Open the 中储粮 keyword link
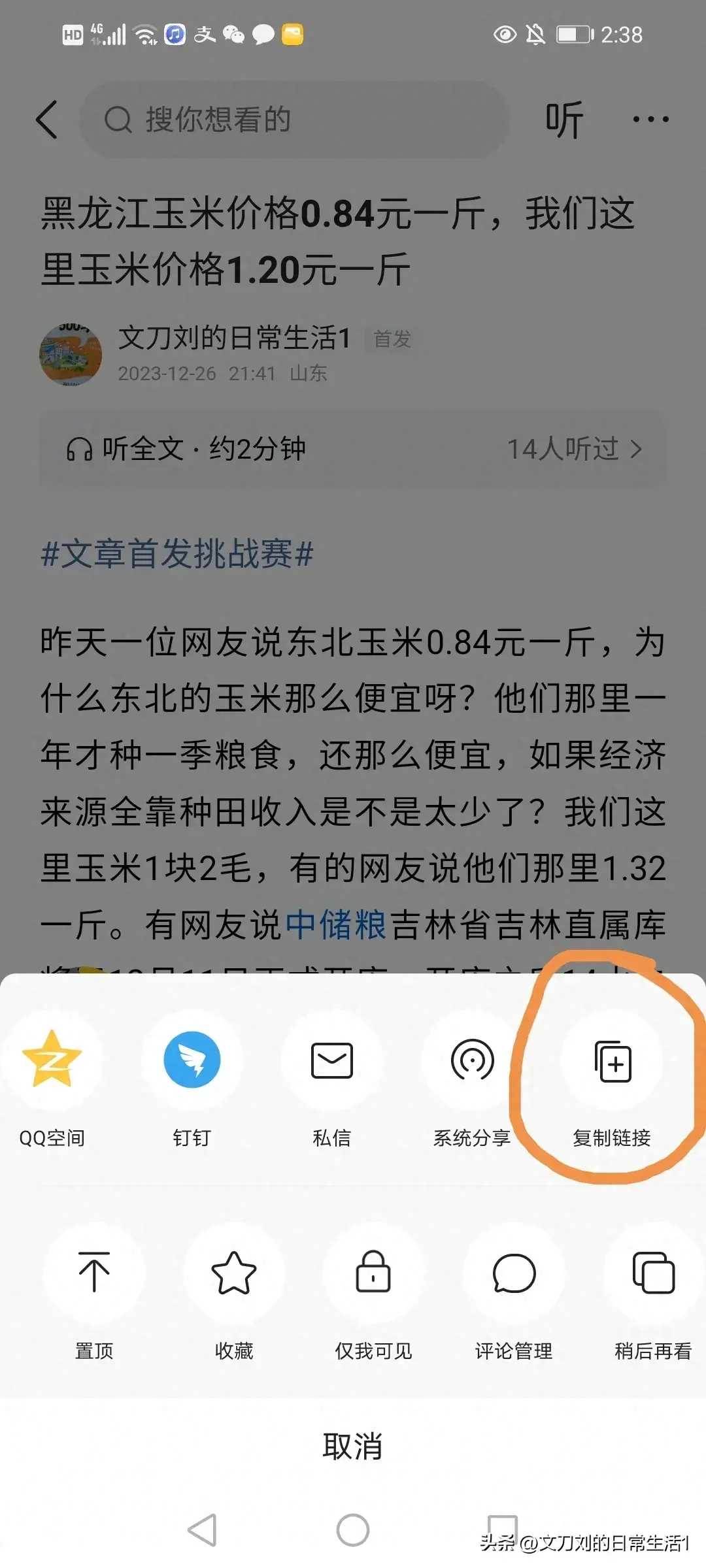The image size is (706, 1568). tap(336, 924)
